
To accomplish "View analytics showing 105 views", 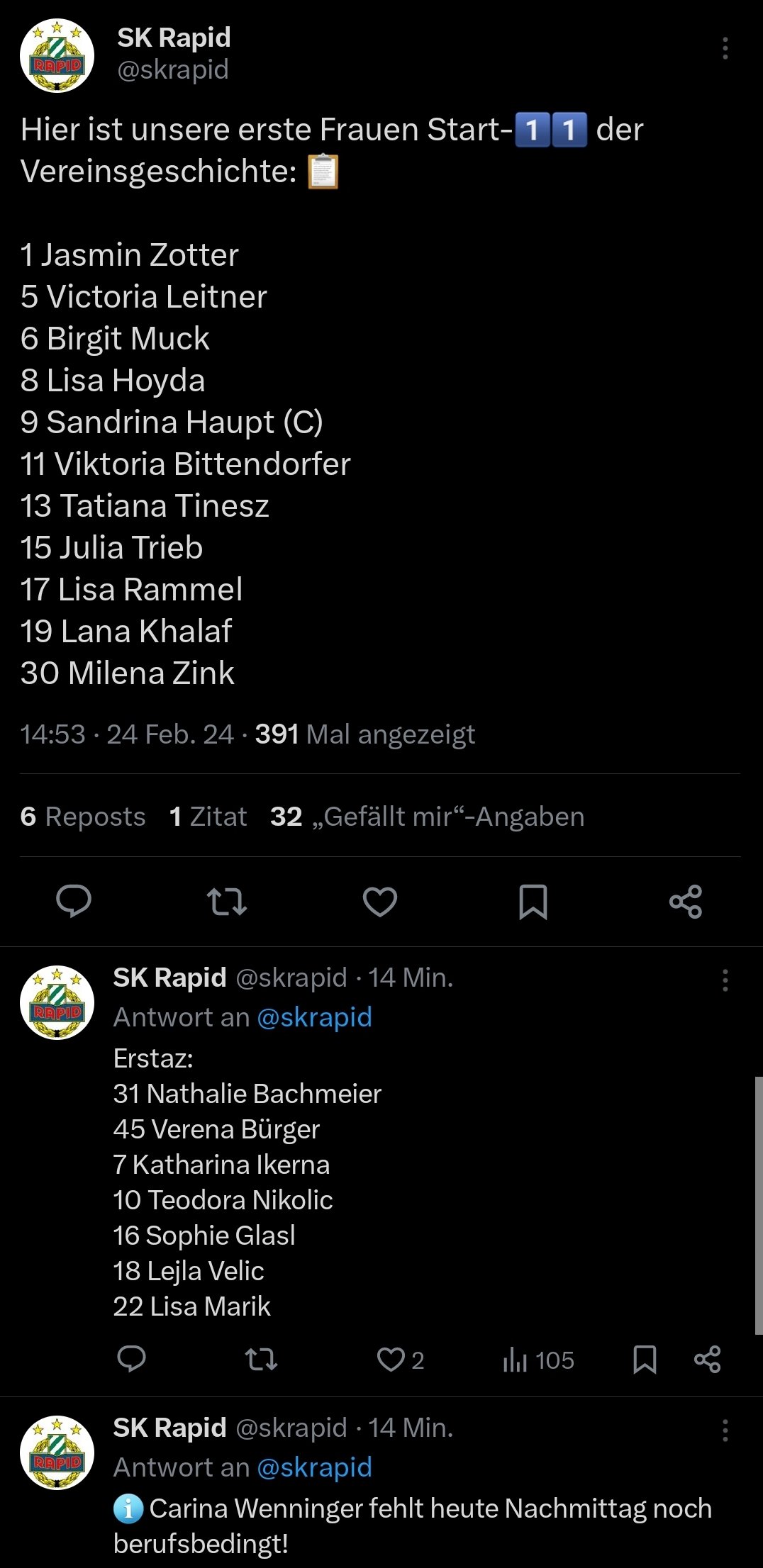I will (538, 1360).
